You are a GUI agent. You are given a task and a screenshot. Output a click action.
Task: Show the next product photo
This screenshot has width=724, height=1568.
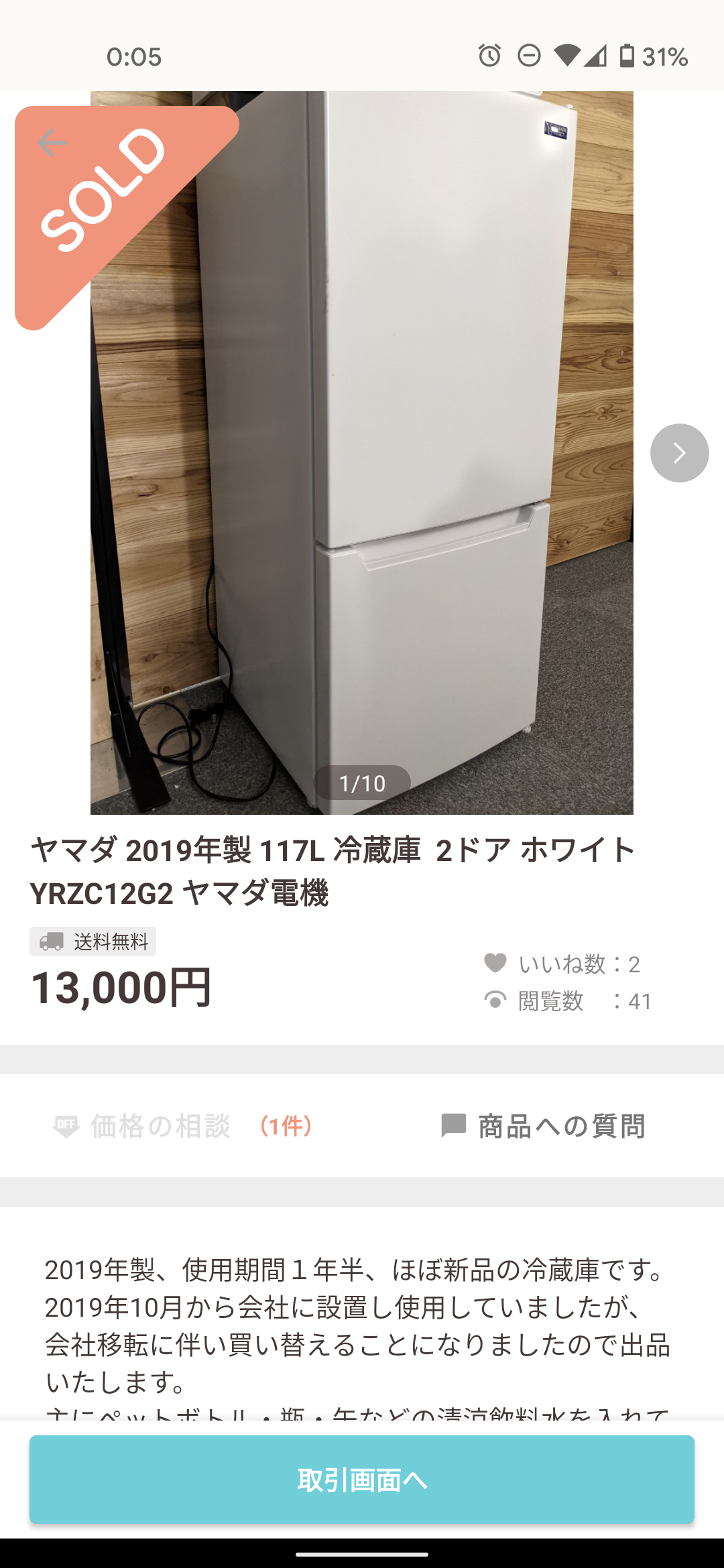click(x=679, y=453)
